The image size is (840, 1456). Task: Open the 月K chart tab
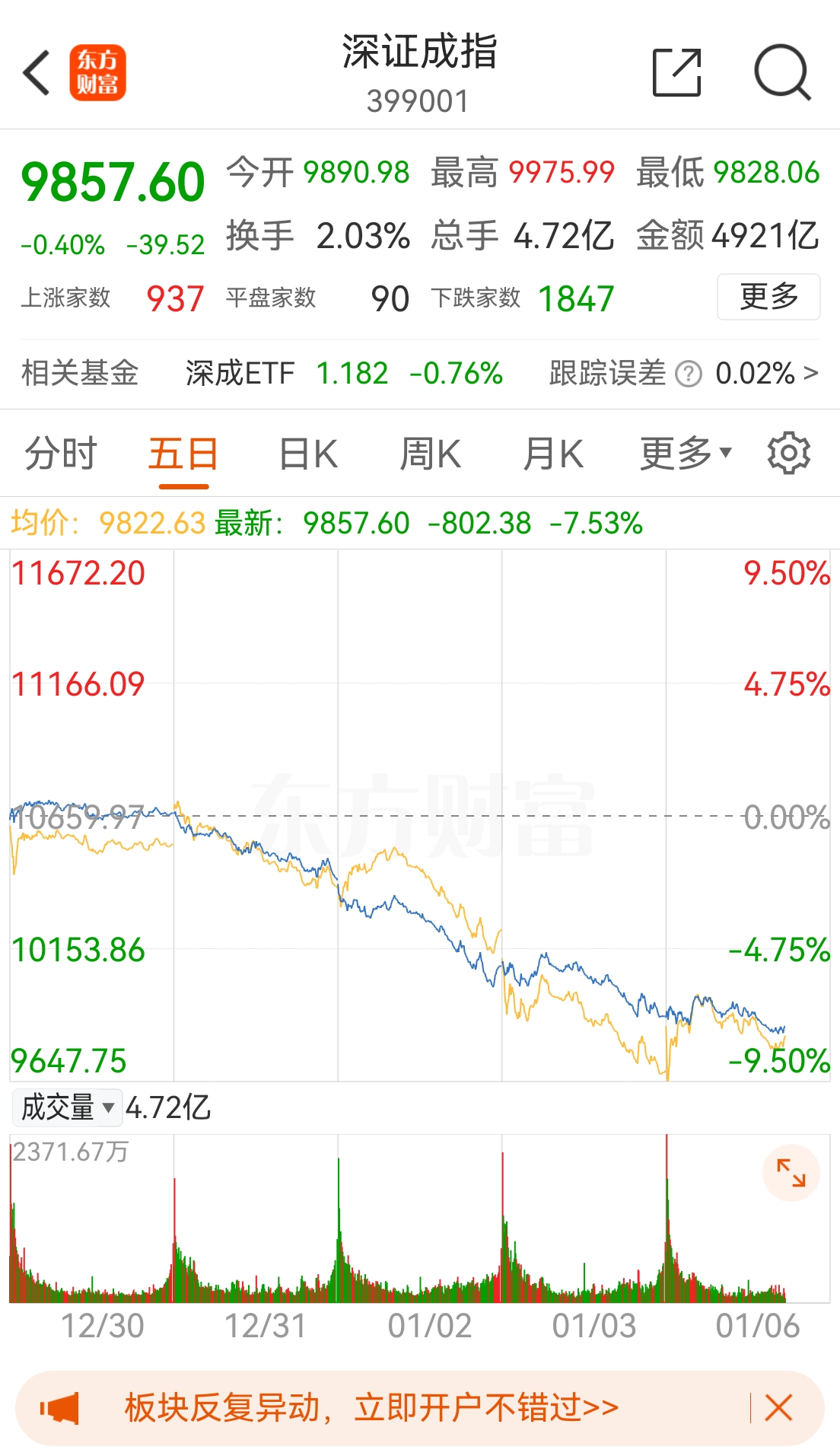tap(553, 454)
